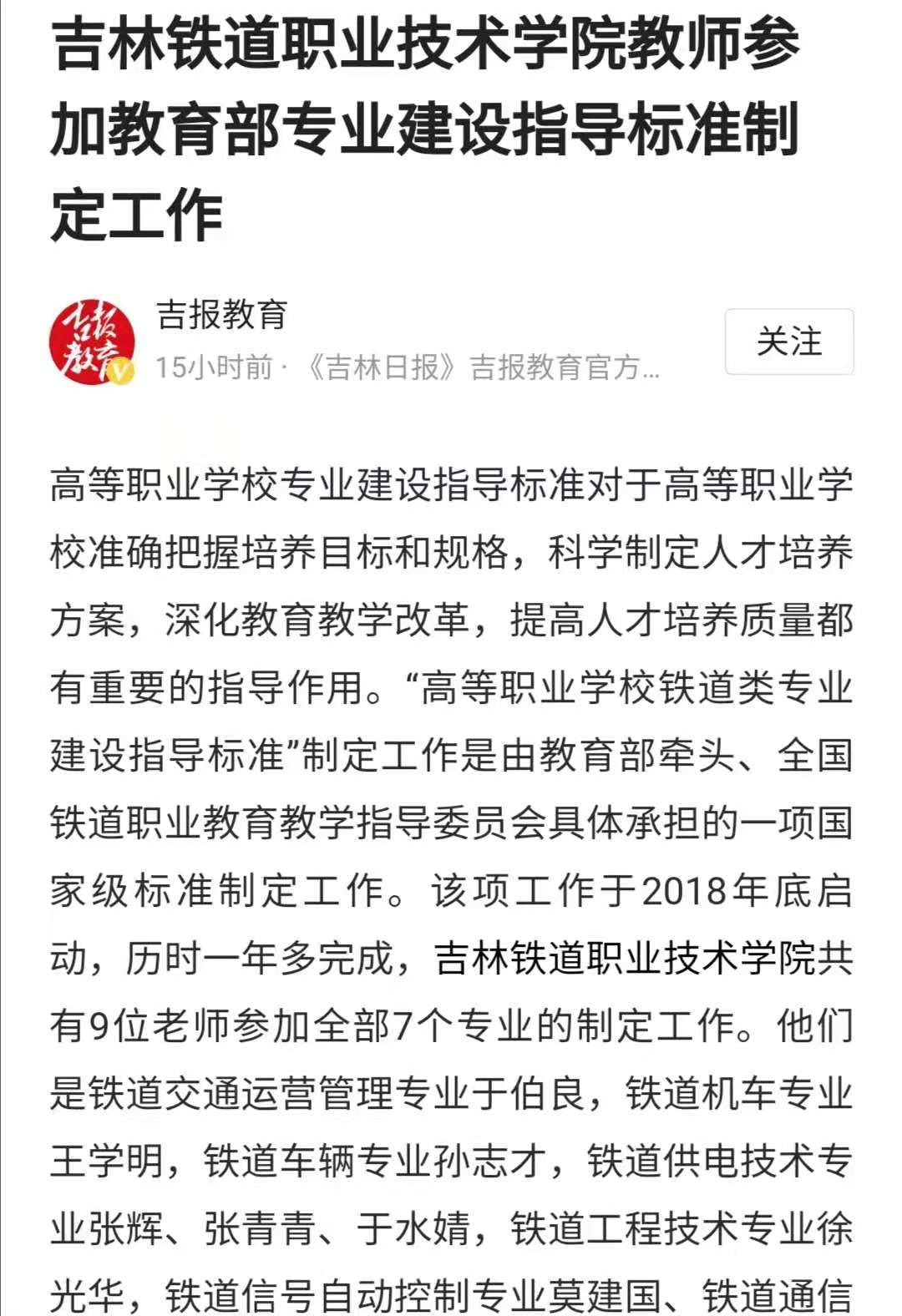The width and height of the screenshot is (902, 1316).
Task: Follow 吉报教育 with the 关注 button
Action: pyautogui.click(x=788, y=342)
